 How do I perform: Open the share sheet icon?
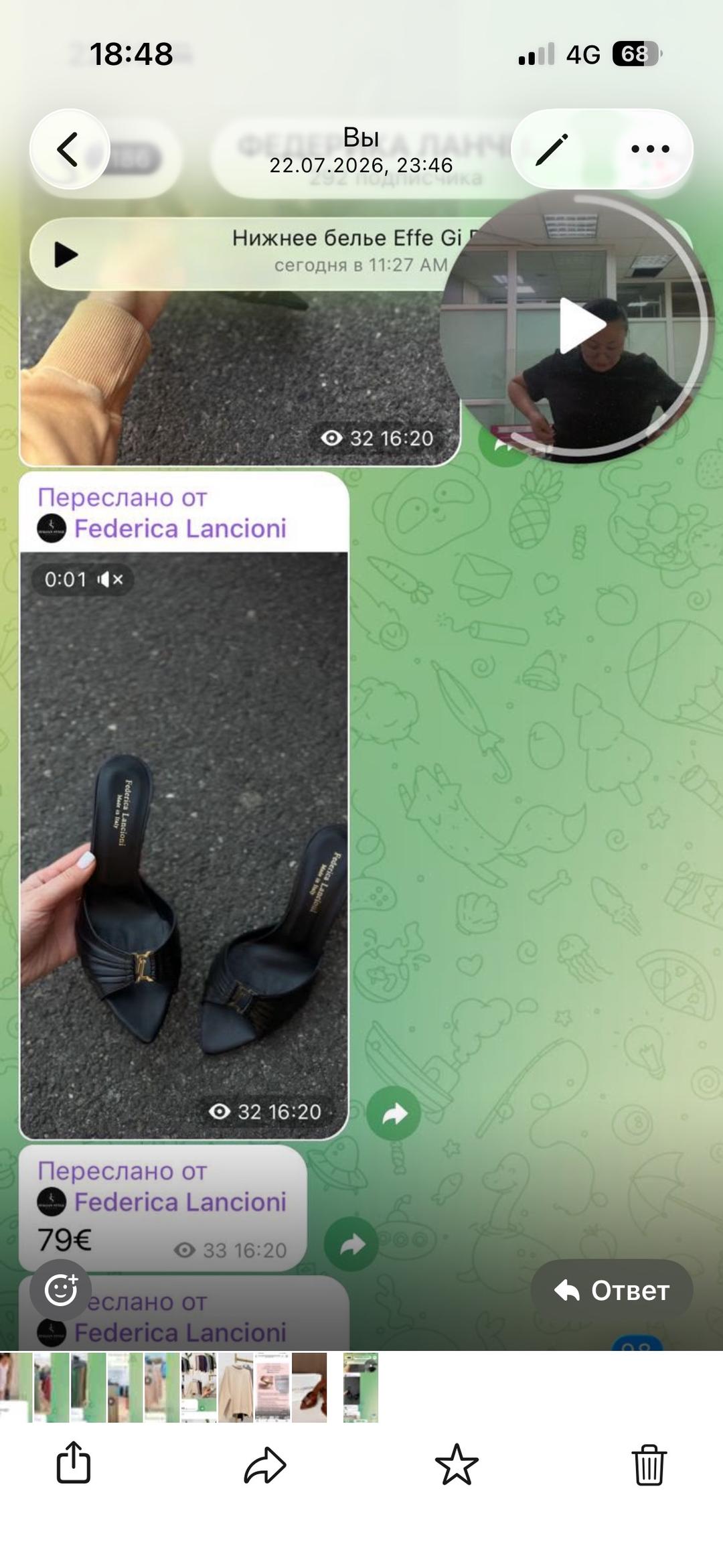pos(73,1464)
